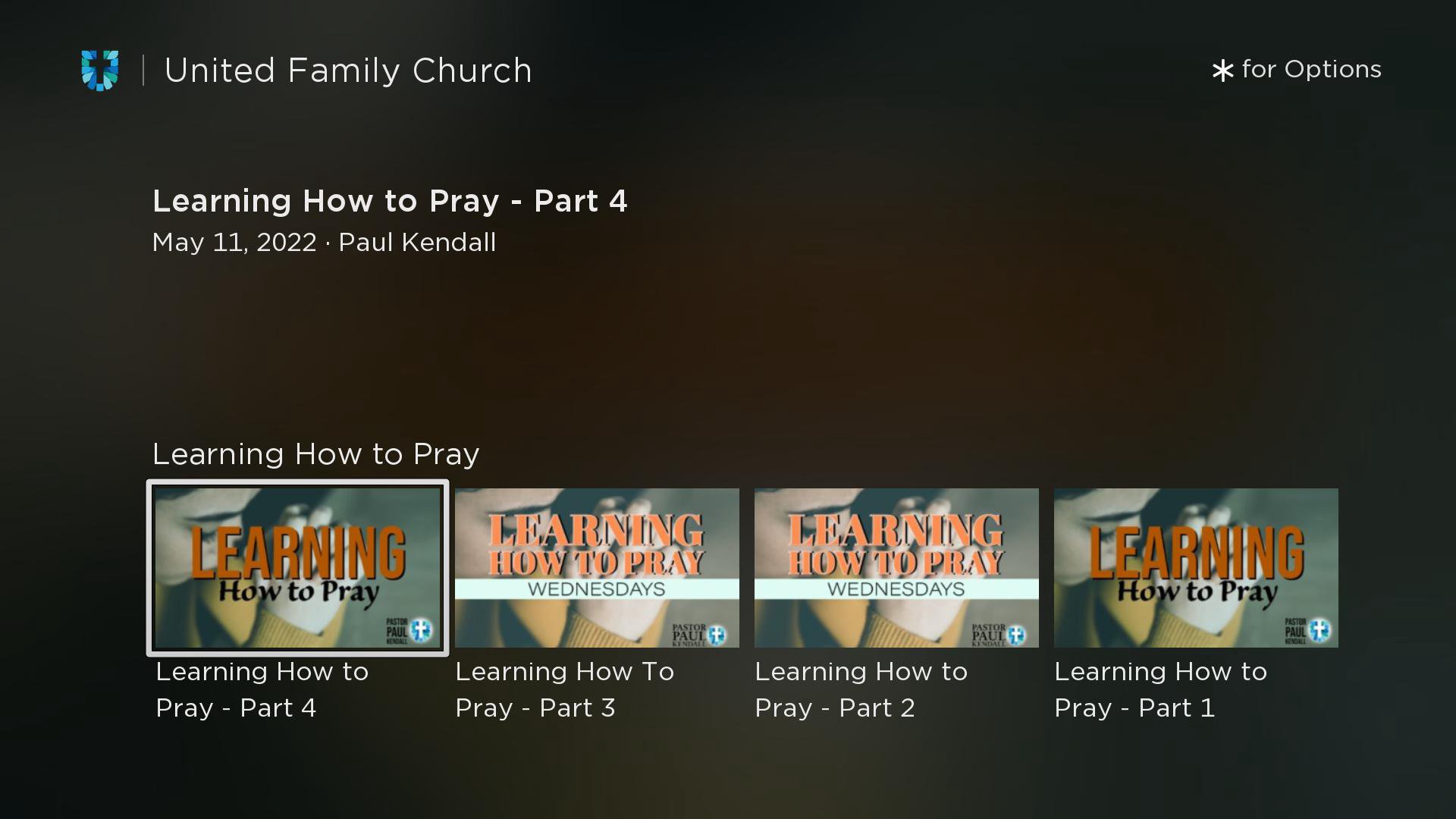Choose Learning How to Pray - Part 1
This screenshot has height=819, width=1456.
click(1196, 568)
